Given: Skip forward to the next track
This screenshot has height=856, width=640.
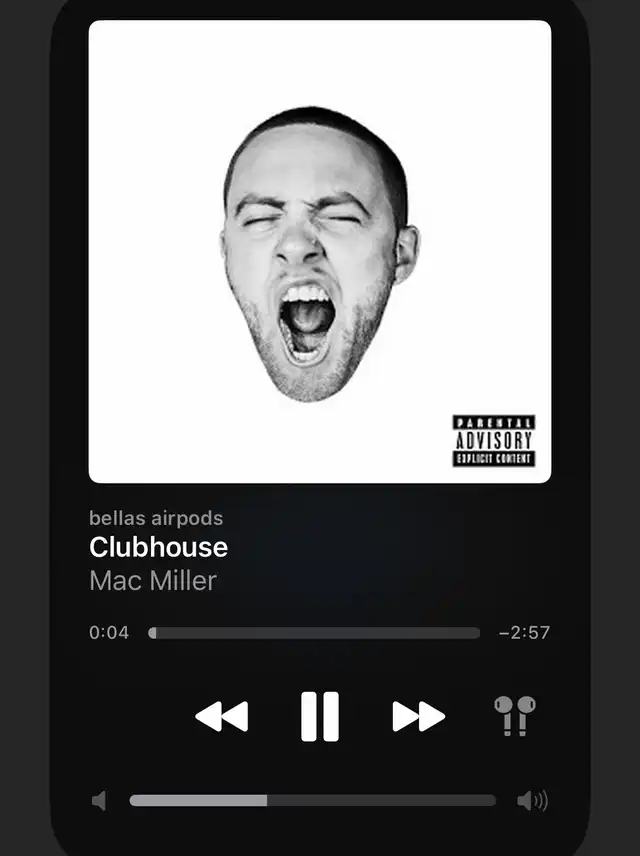Looking at the screenshot, I should pyautogui.click(x=418, y=716).
